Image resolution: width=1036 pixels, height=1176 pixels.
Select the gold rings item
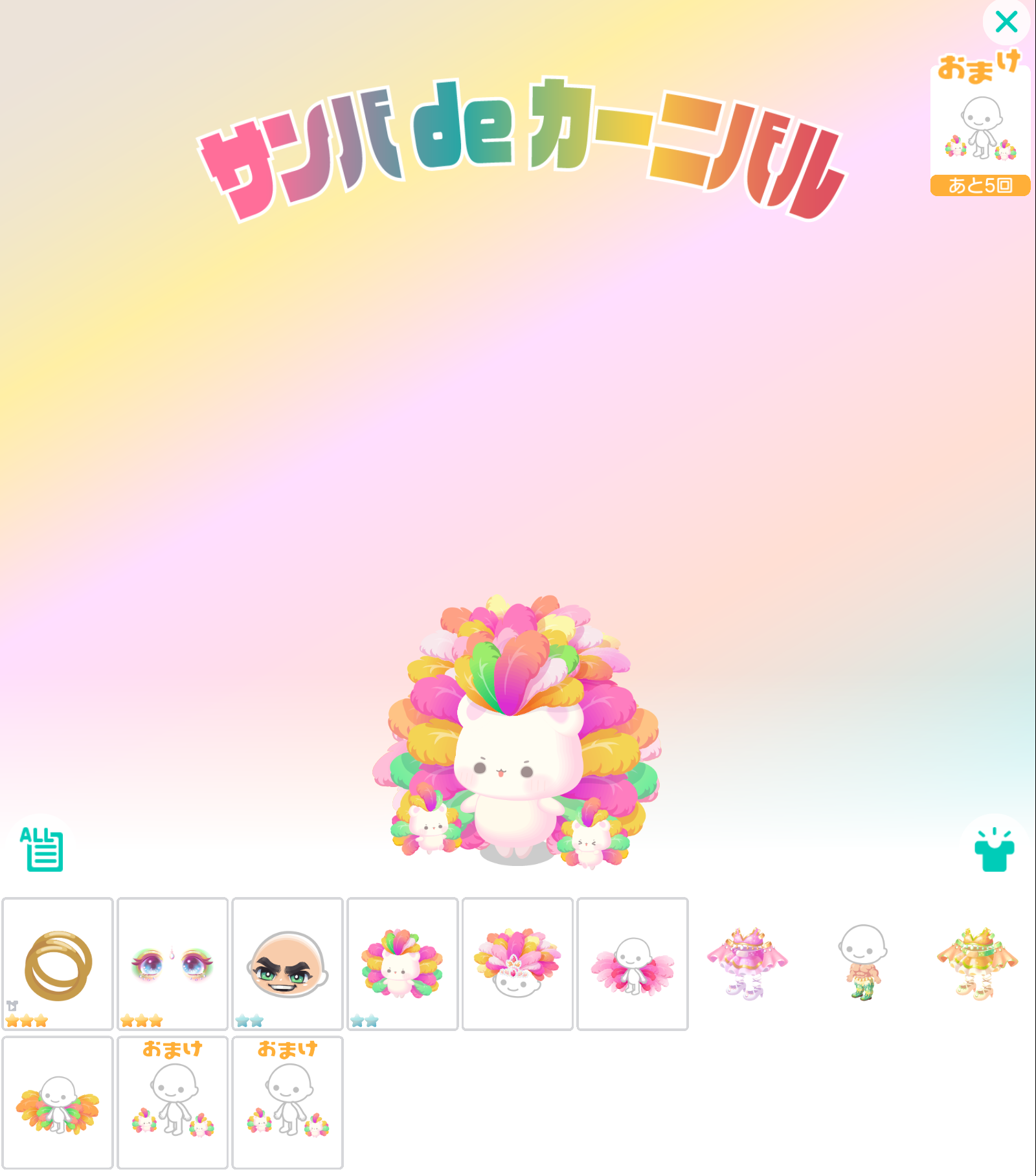point(58,963)
